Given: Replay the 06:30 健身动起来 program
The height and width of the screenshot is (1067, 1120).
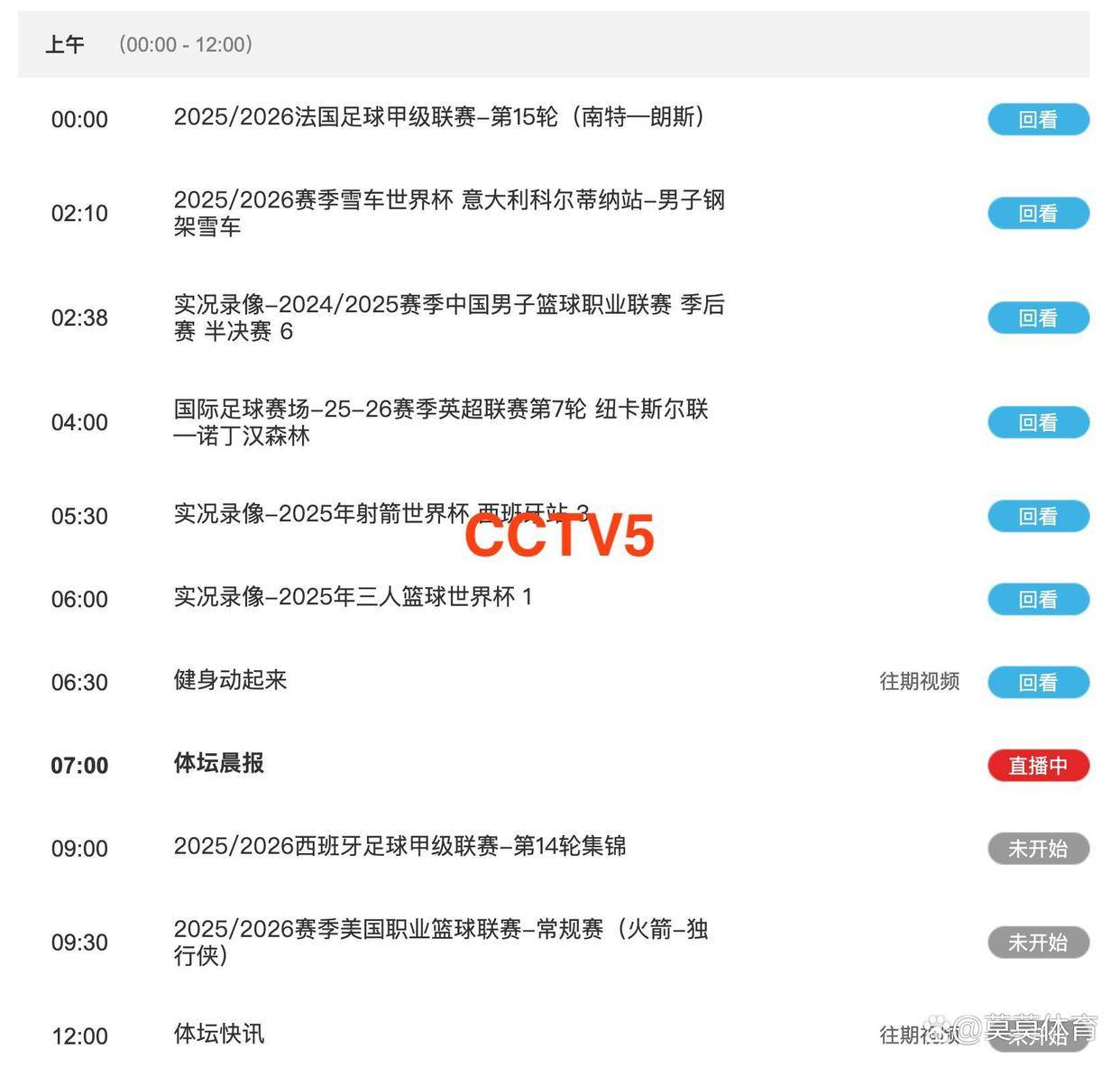Looking at the screenshot, I should click(x=1038, y=683).
